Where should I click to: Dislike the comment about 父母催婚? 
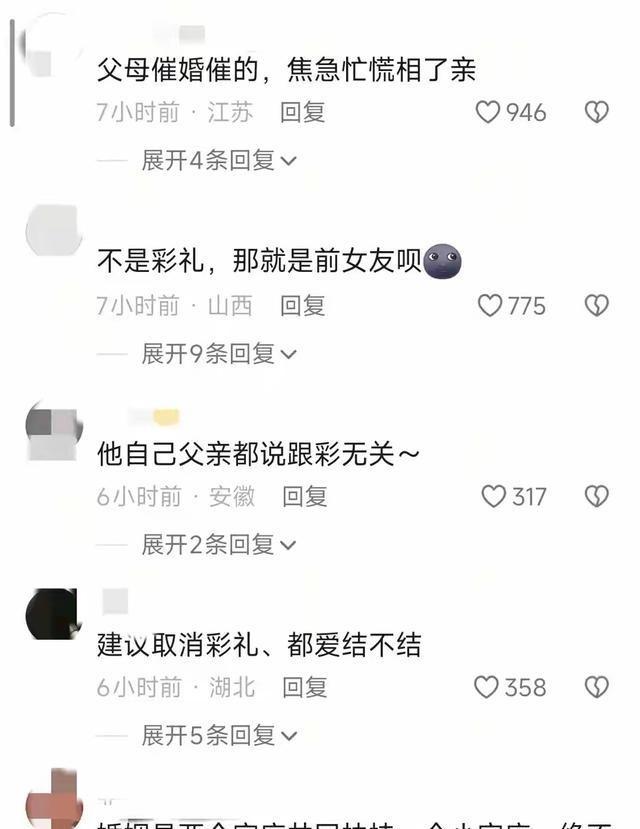pos(596,113)
